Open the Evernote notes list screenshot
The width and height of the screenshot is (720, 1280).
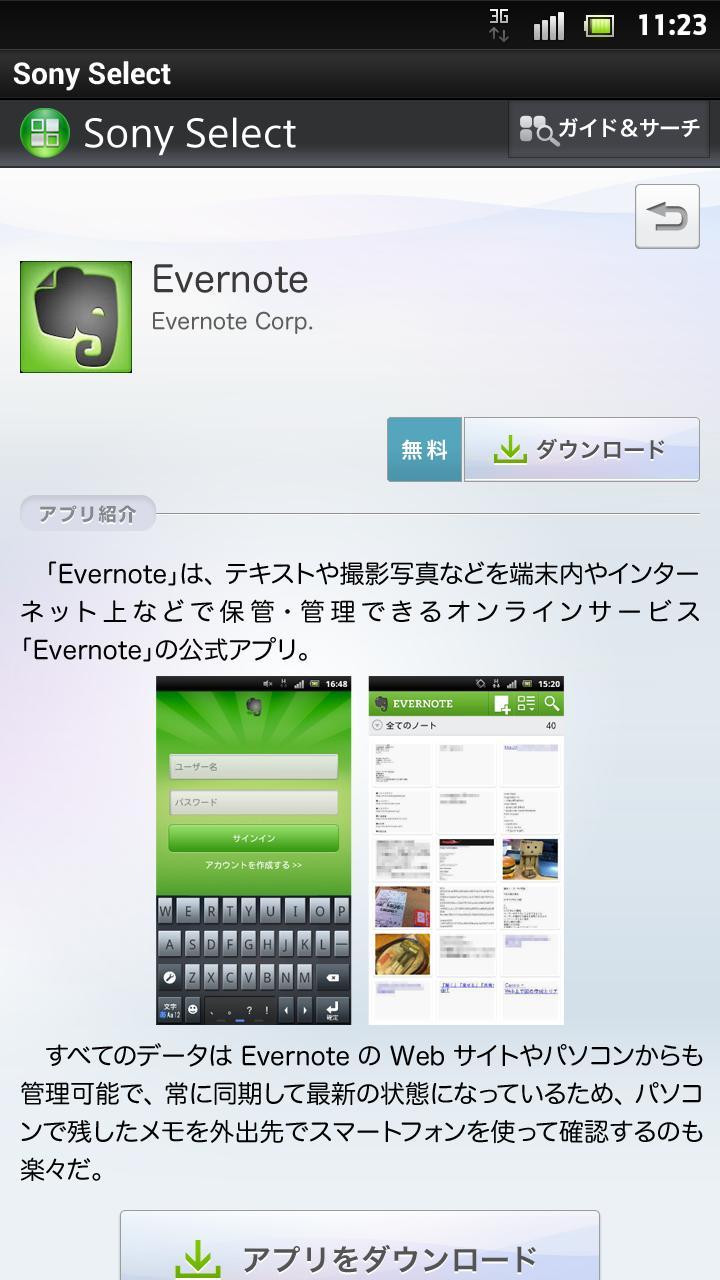pos(466,850)
